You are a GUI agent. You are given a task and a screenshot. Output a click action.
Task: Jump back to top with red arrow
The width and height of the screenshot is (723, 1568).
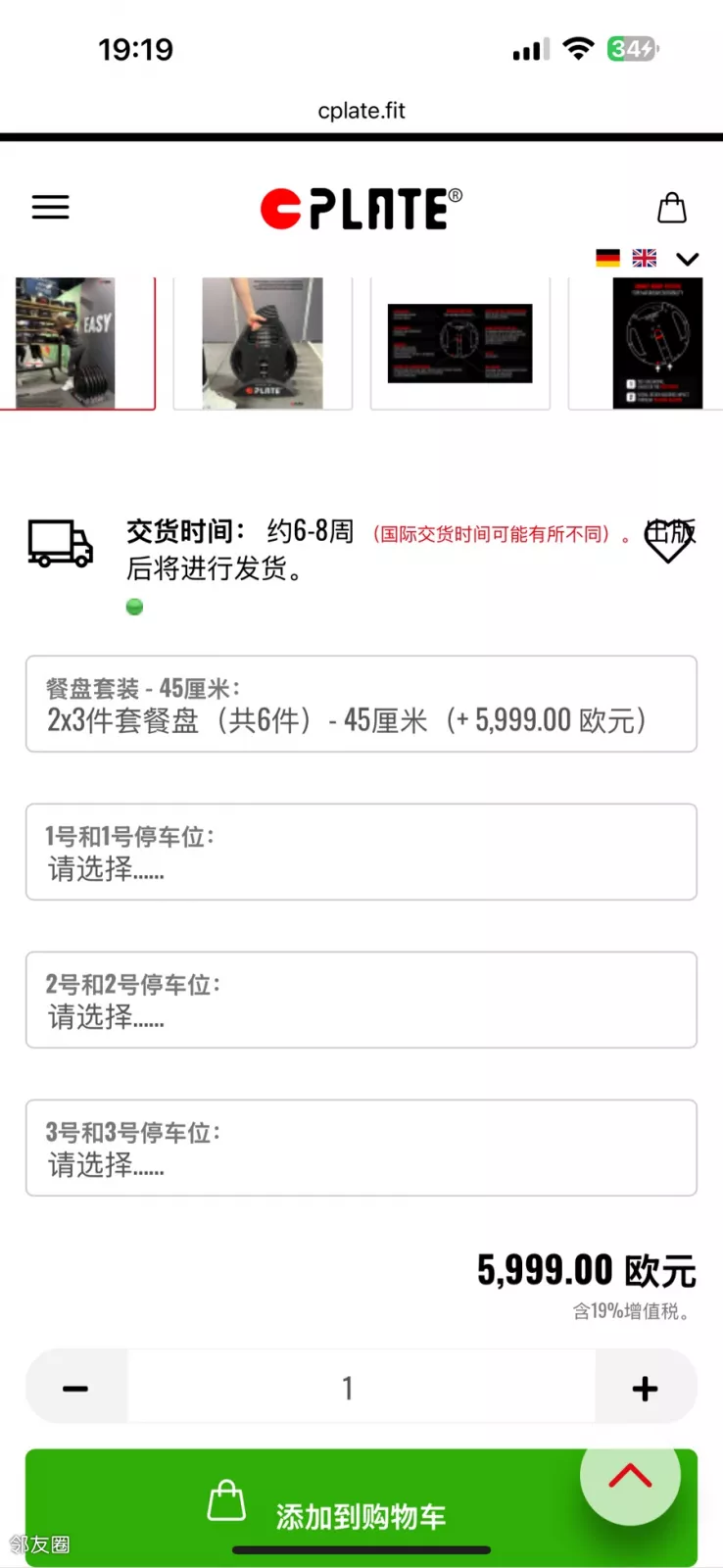[x=630, y=1476]
